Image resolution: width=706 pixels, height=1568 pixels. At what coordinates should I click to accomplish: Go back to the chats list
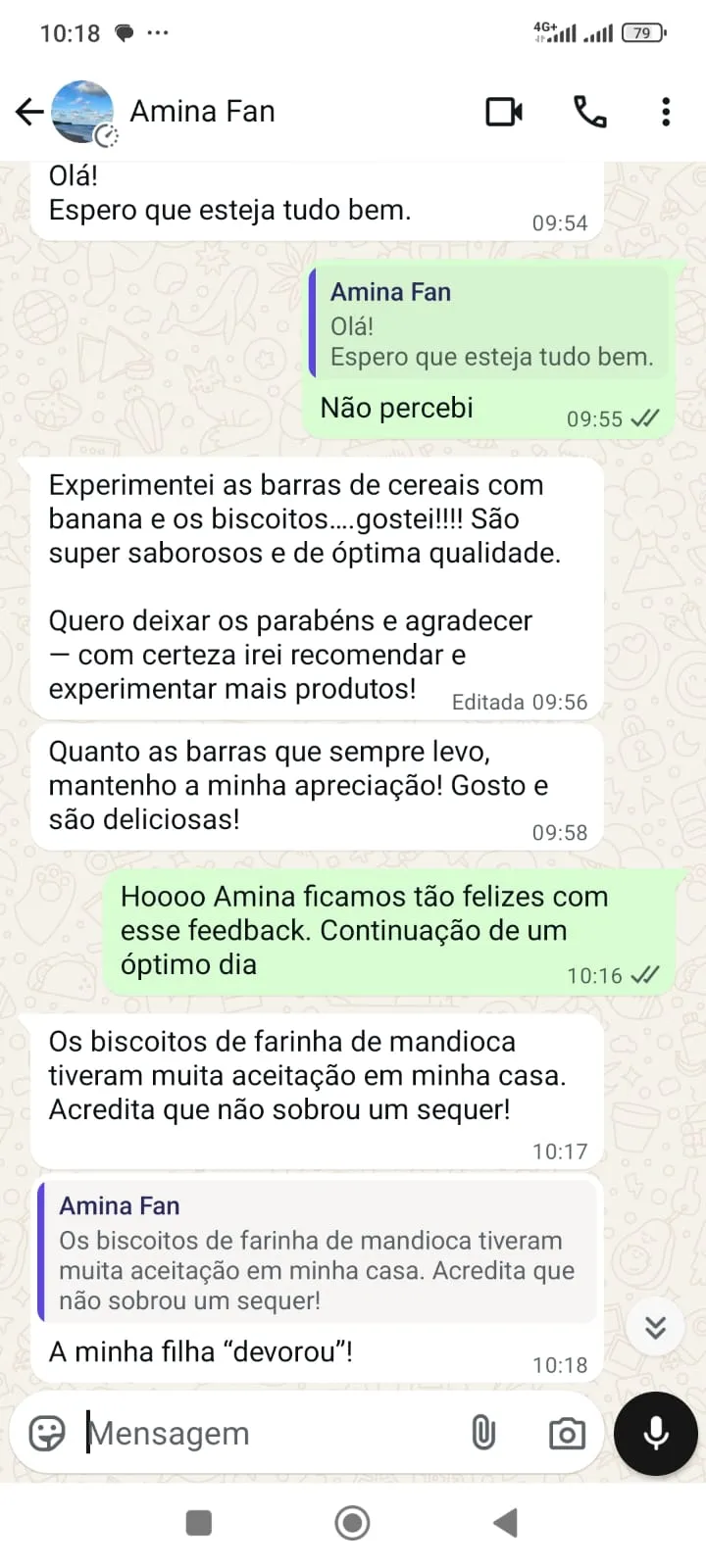(29, 112)
